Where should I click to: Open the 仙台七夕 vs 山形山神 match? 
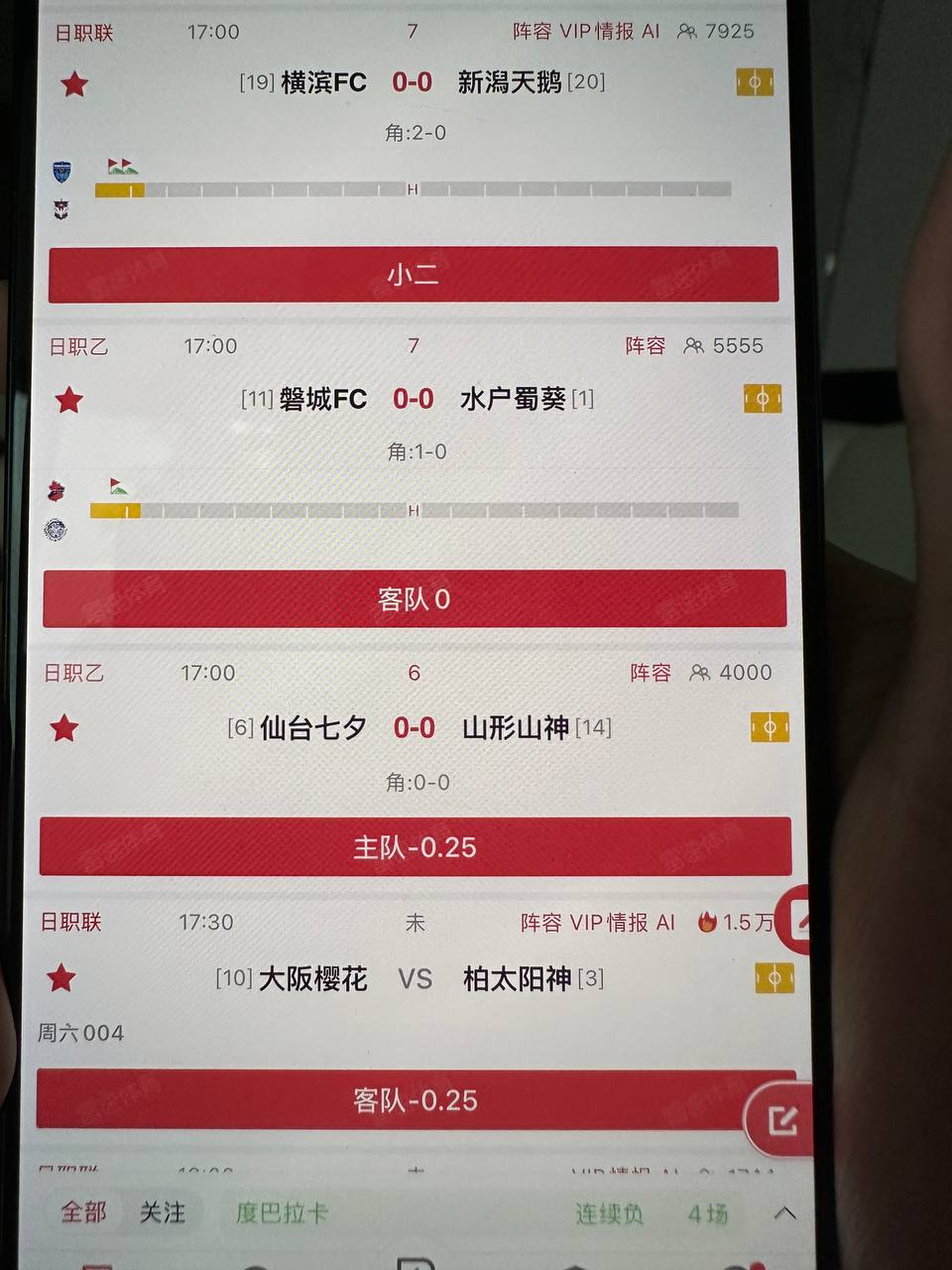(415, 728)
